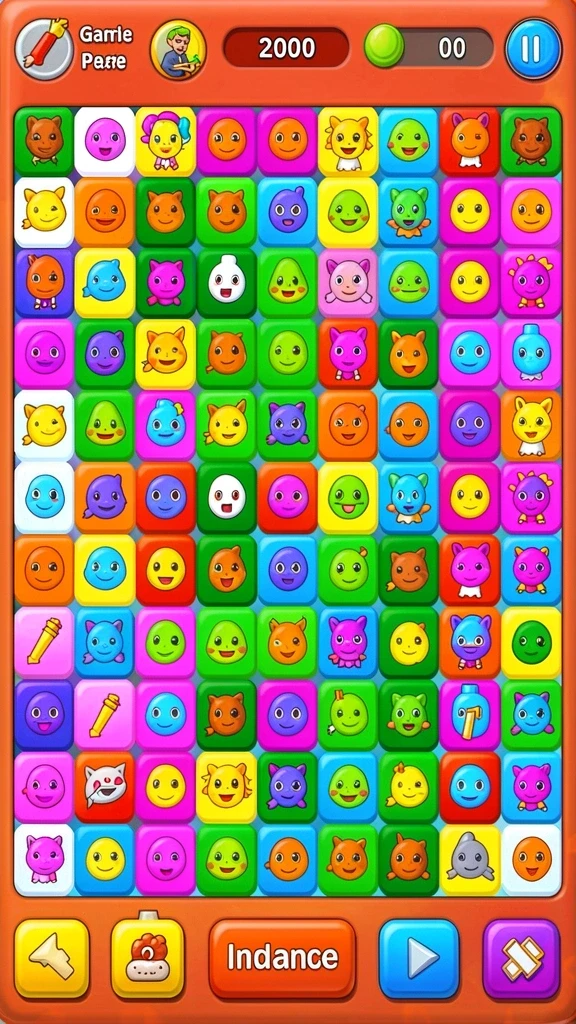Screen dimensions: 576x1024
Task: Tap the red pencil icon at top
Action: pos(43,47)
